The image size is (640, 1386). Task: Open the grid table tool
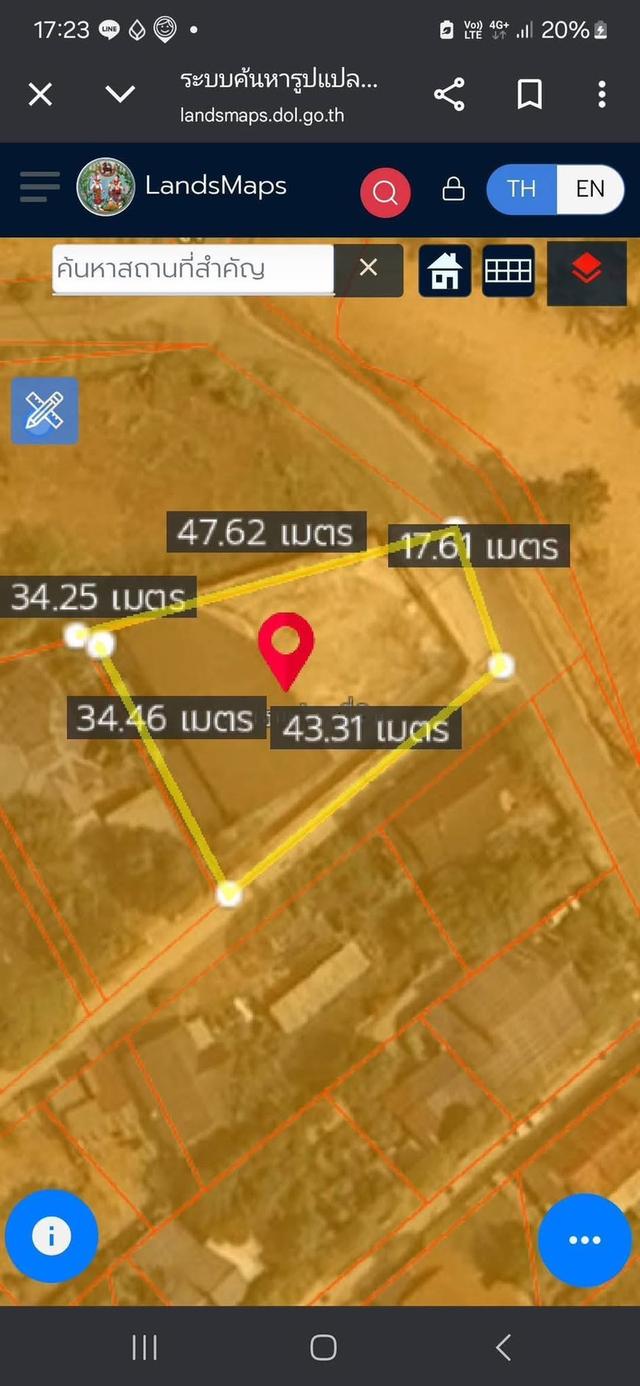pyautogui.click(x=508, y=270)
